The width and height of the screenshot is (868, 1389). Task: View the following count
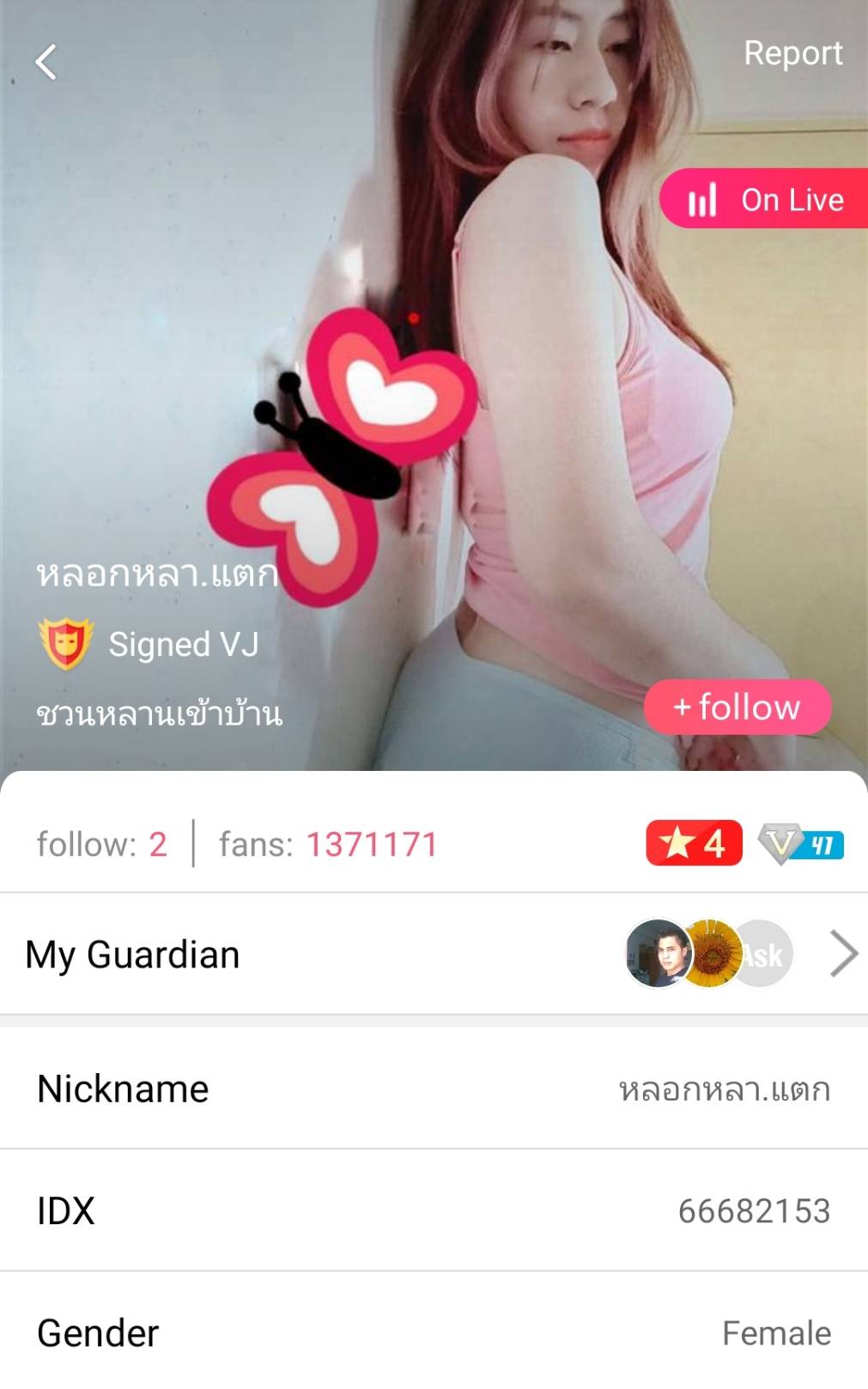point(101,844)
